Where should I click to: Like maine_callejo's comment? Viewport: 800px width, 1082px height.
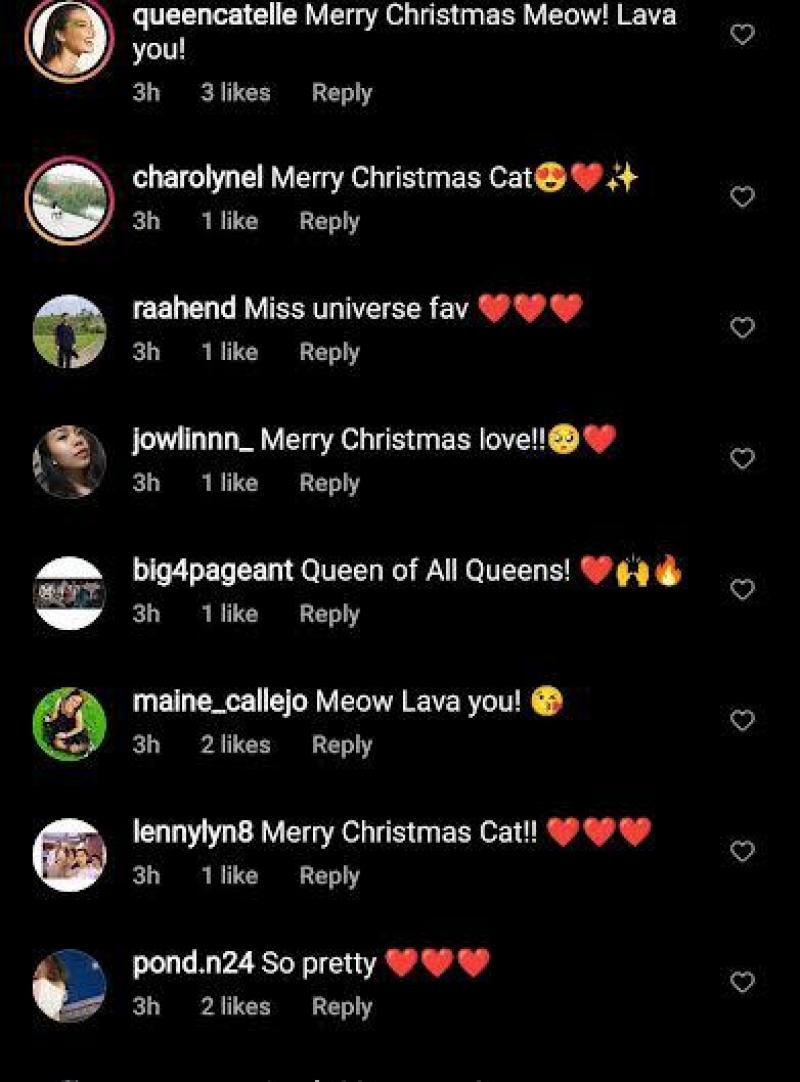point(742,721)
